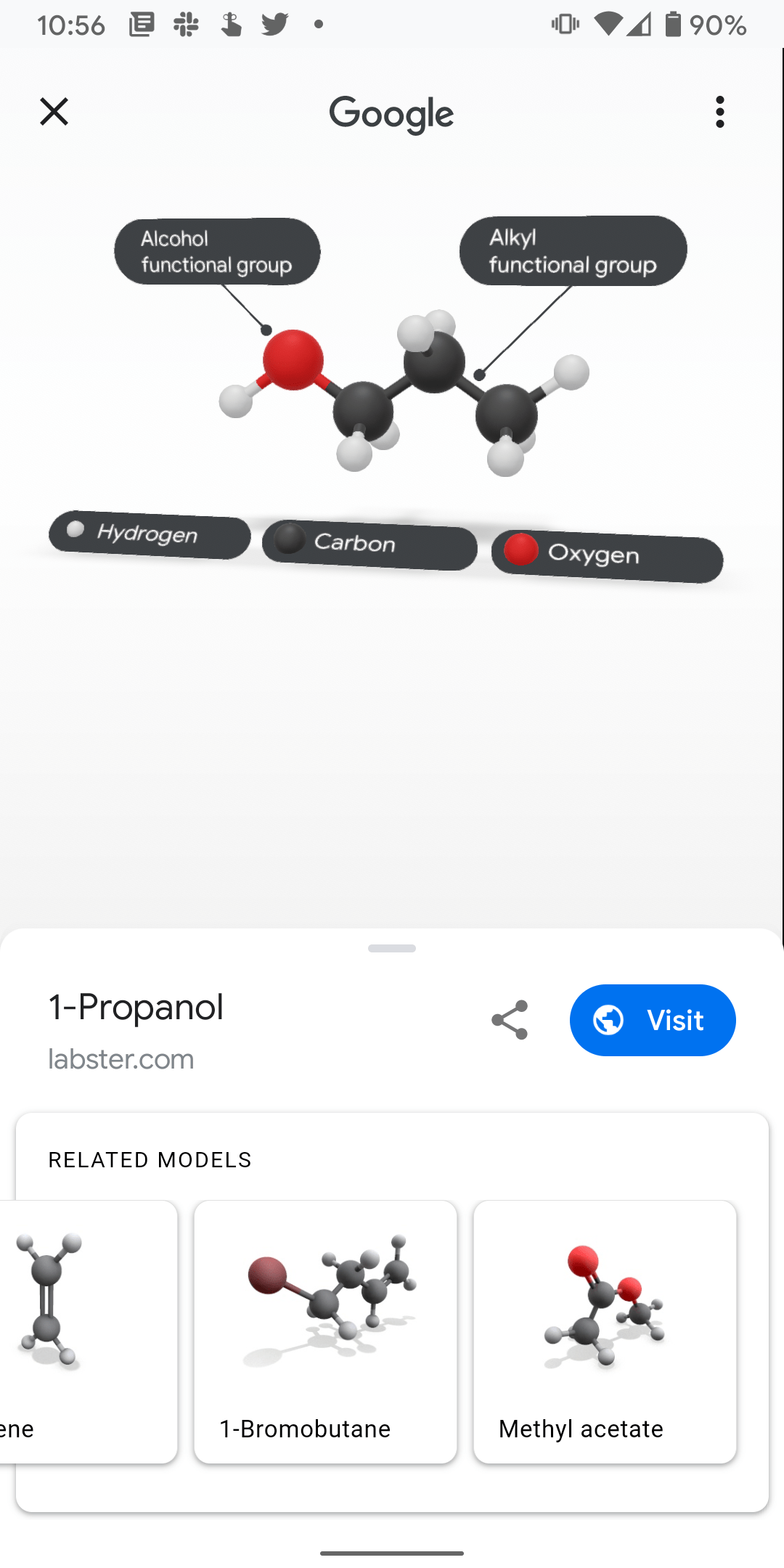Toggle the Oxygen legend chip
Screen dimensions: 784x1568
[607, 555]
